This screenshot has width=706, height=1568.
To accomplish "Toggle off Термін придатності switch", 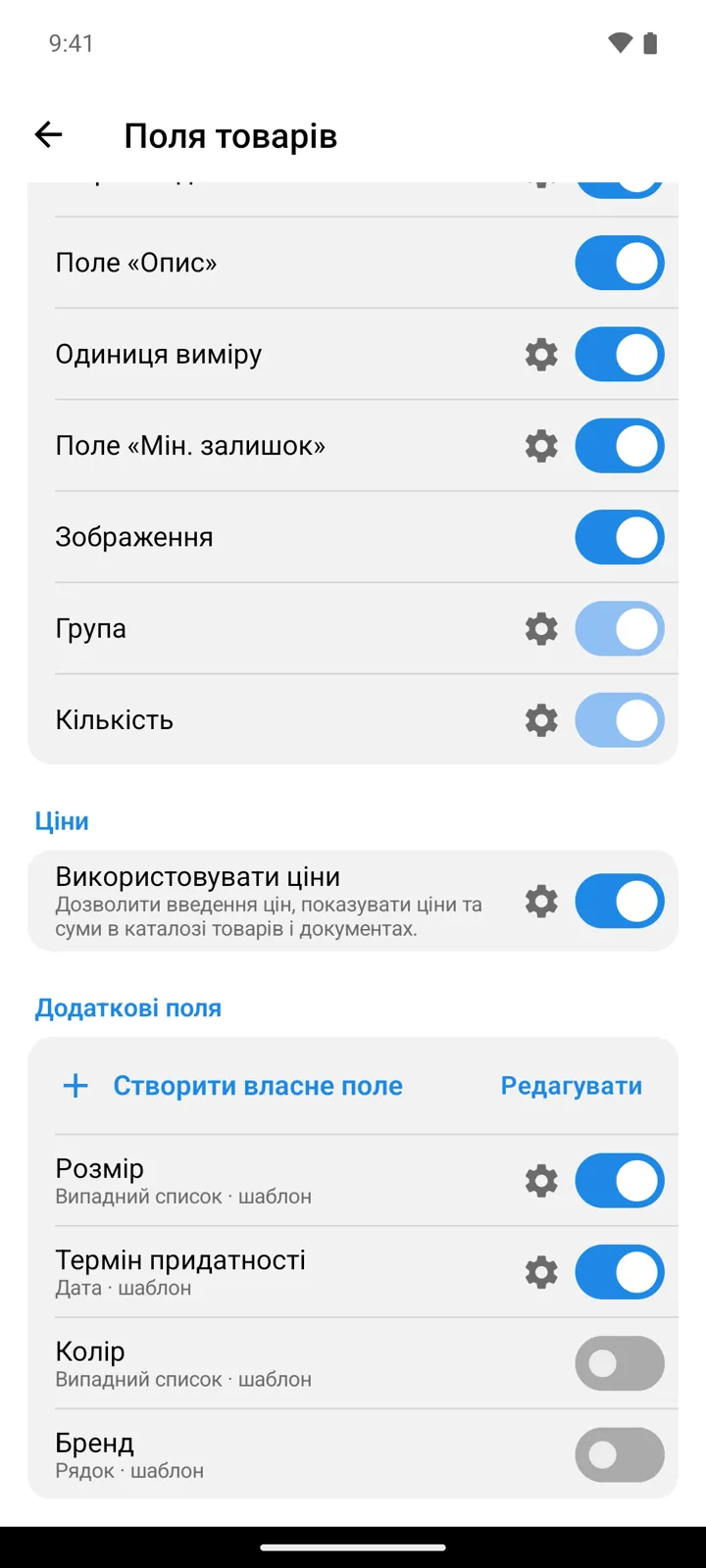I will pyautogui.click(x=620, y=1272).
